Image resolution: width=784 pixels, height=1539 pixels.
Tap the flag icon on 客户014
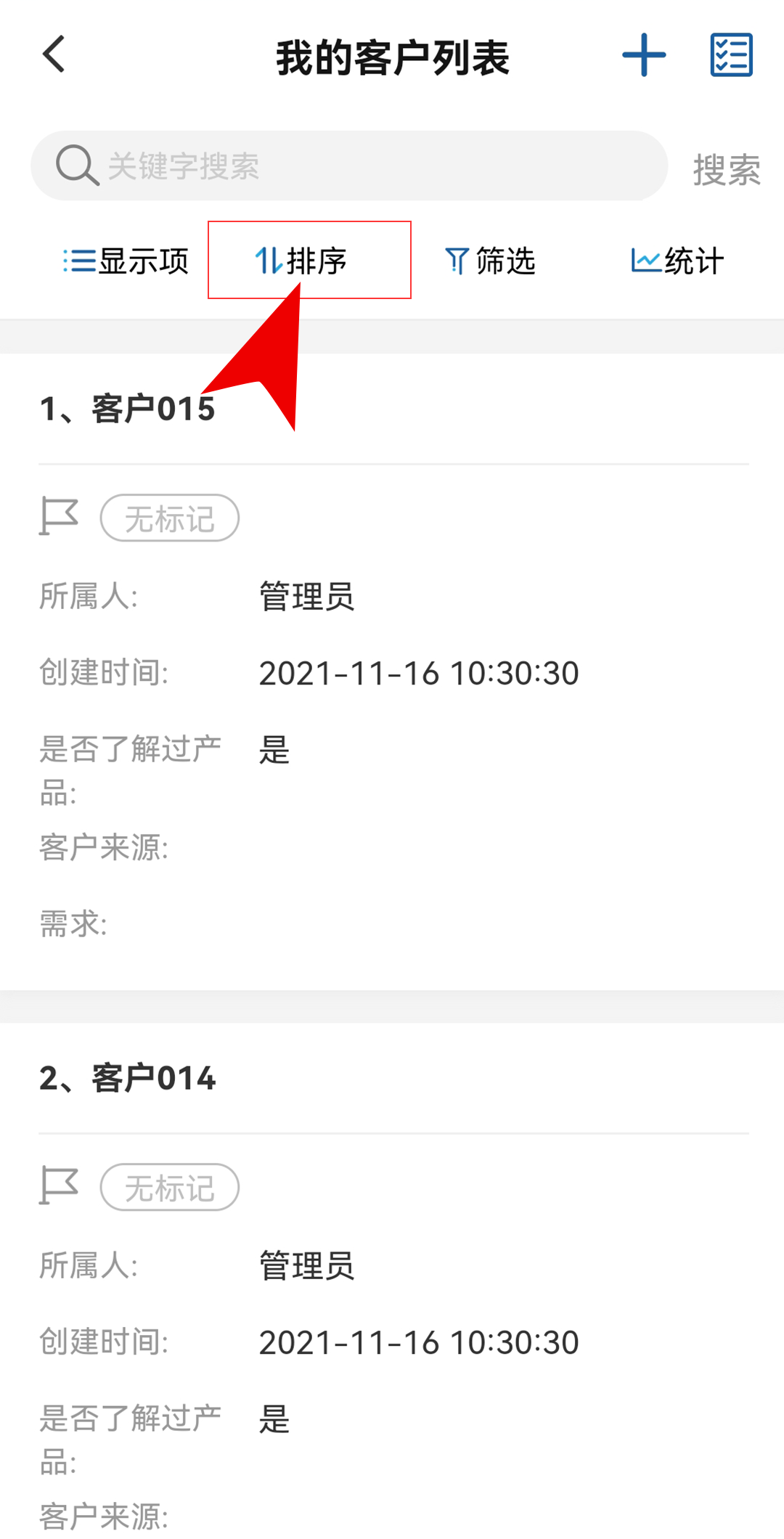59,1185
